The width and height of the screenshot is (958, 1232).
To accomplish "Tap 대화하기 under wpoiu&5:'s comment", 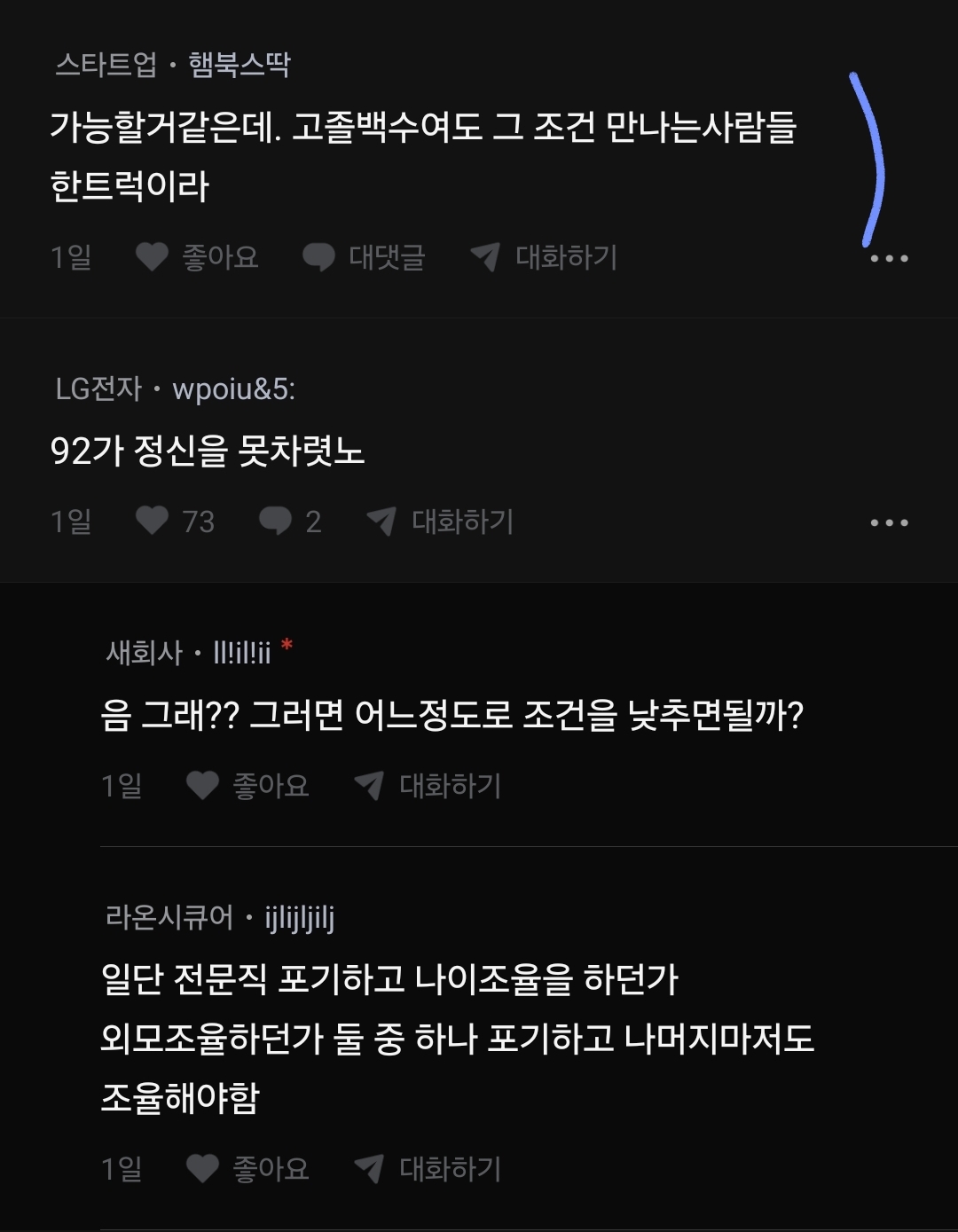I will pos(440,521).
